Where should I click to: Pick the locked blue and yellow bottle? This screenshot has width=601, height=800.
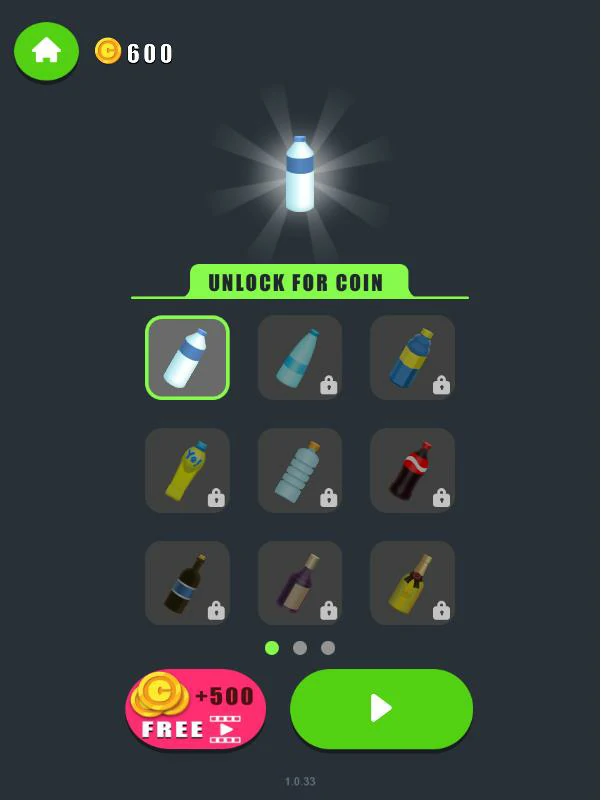click(x=412, y=358)
